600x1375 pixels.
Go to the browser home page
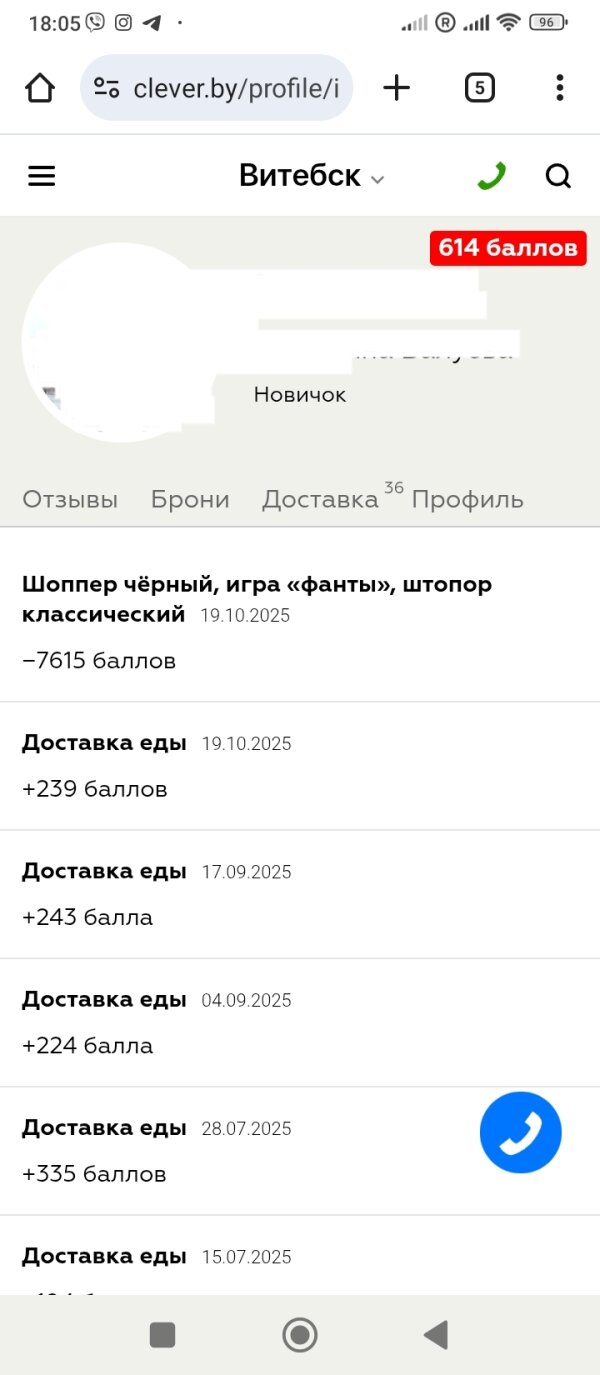pos(40,88)
